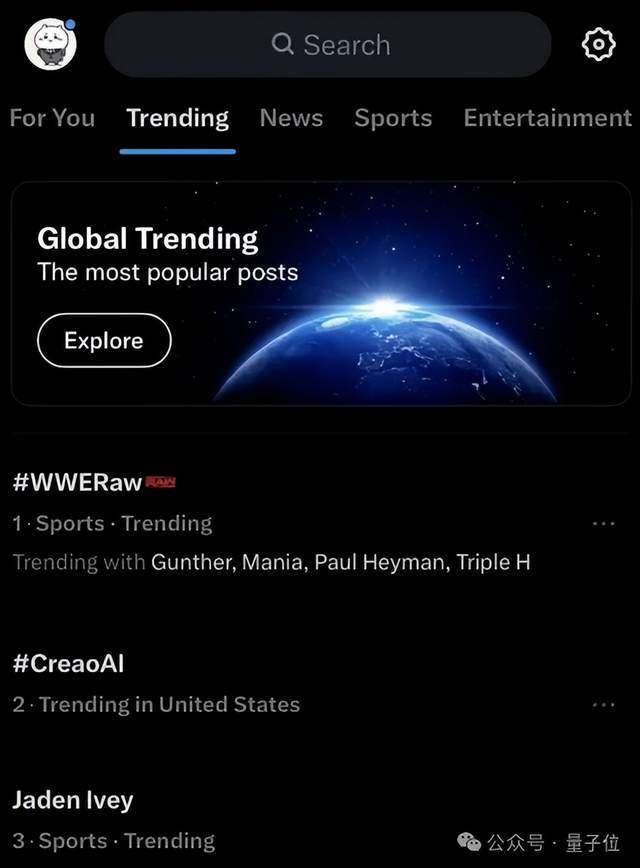Open the Entertainment tab
640x868 pixels.
point(547,118)
